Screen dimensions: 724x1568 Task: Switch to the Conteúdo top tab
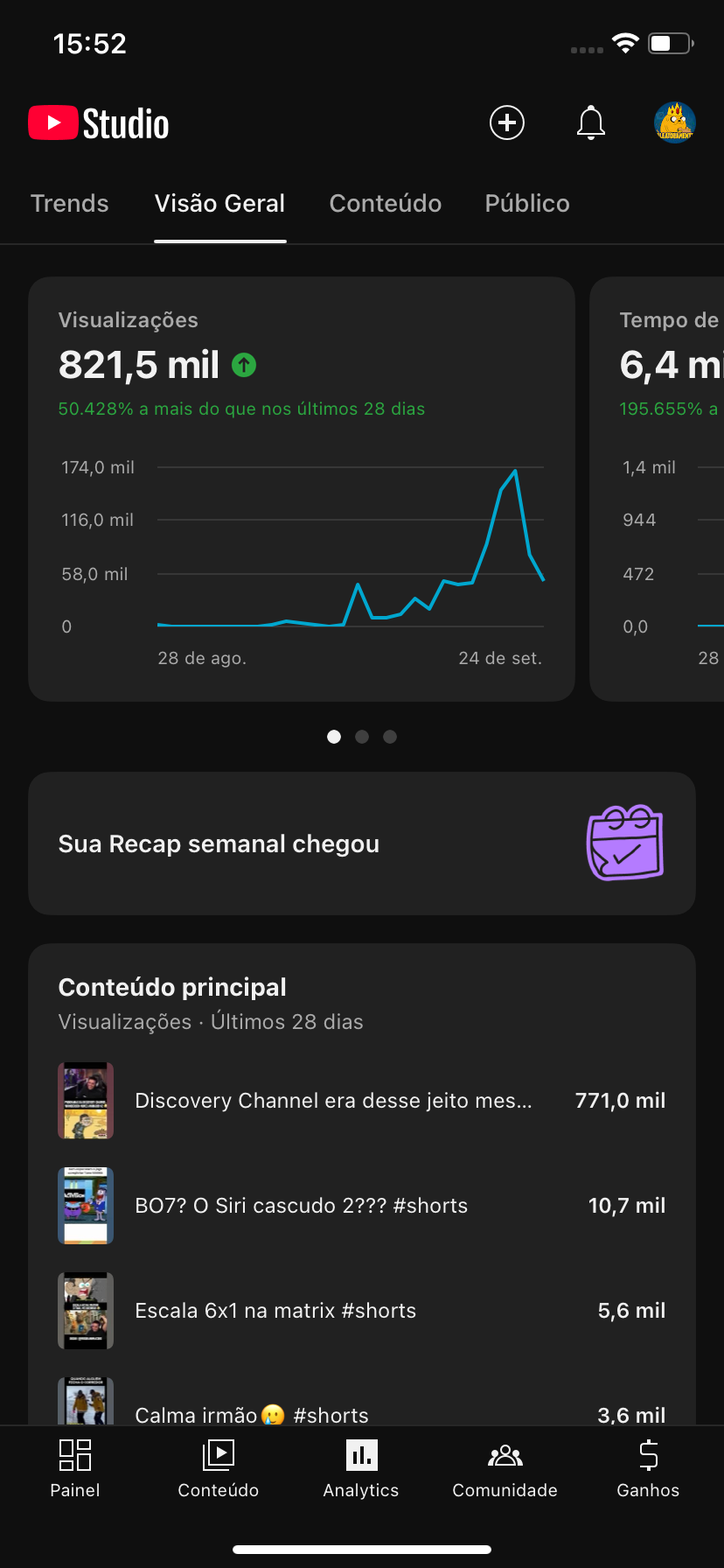pos(385,204)
